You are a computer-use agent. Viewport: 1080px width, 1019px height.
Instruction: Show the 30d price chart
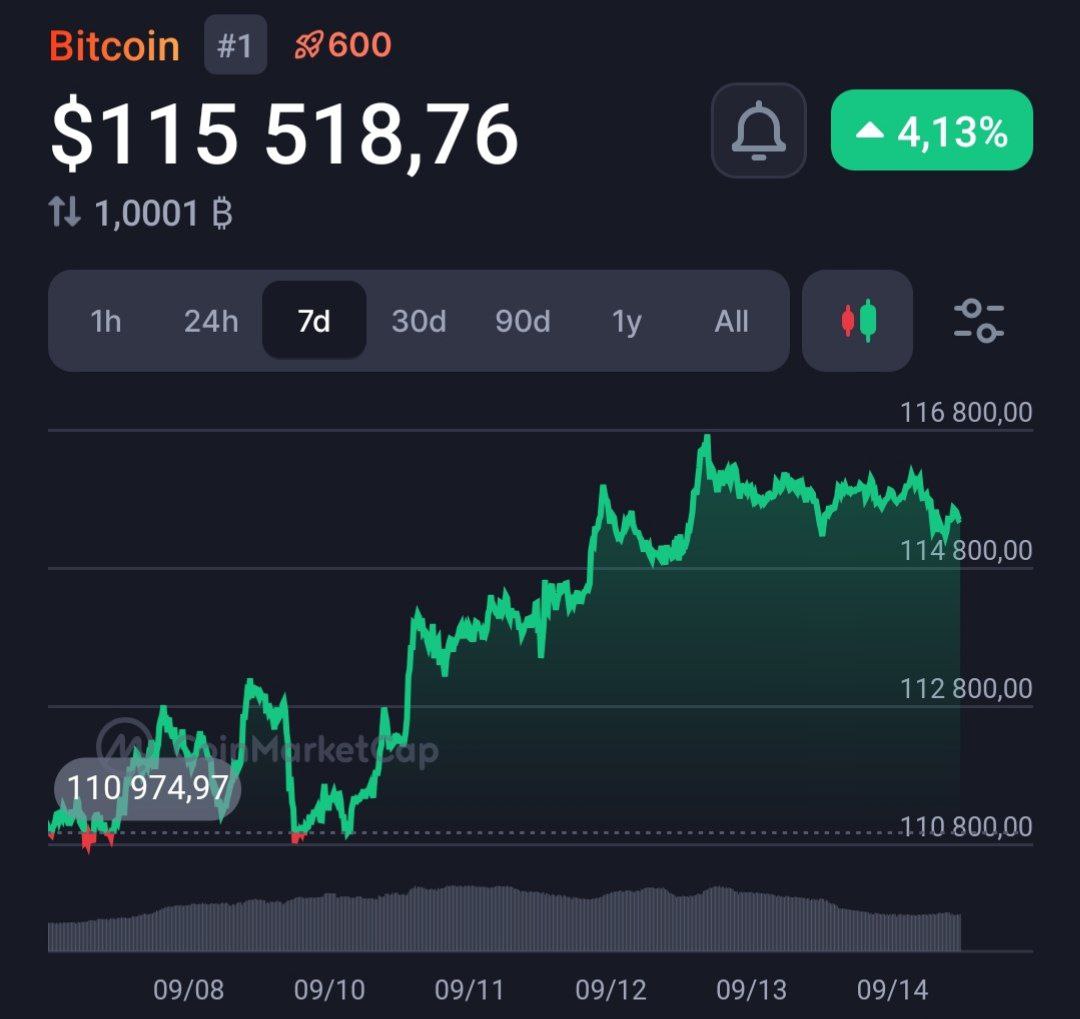point(418,321)
